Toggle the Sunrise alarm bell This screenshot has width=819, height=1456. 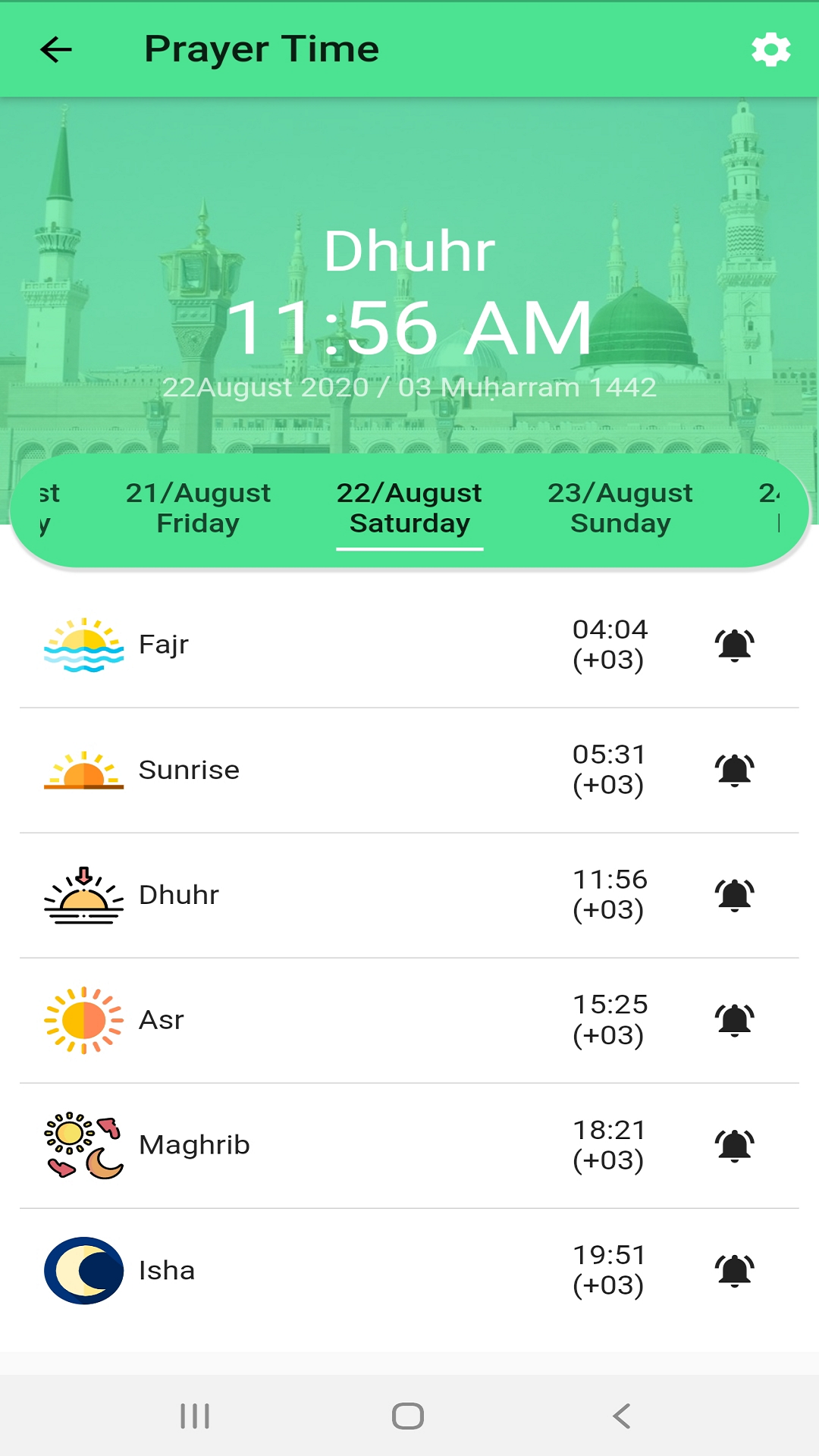click(x=734, y=770)
